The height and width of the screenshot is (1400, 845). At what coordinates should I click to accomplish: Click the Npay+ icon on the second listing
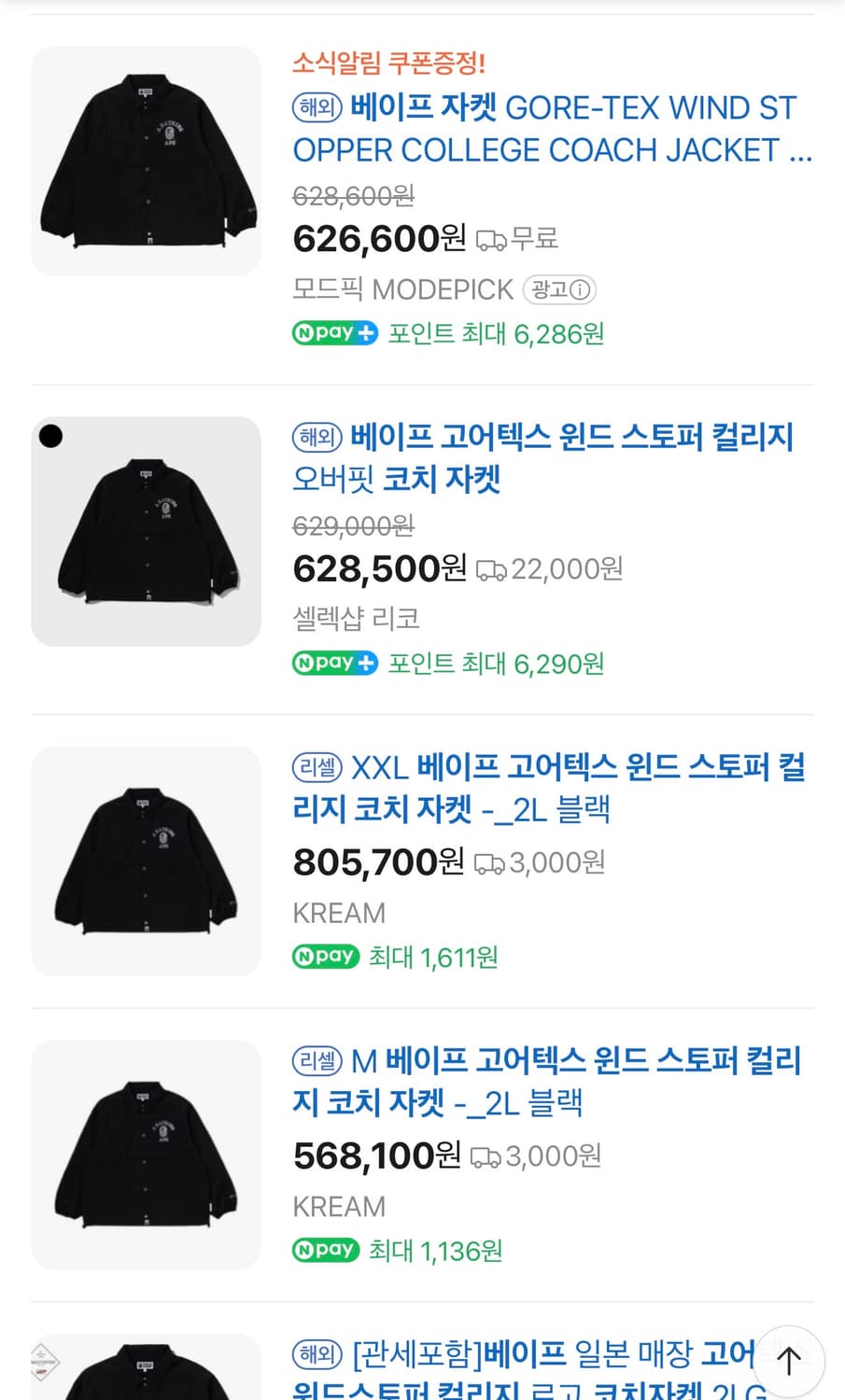[x=334, y=664]
